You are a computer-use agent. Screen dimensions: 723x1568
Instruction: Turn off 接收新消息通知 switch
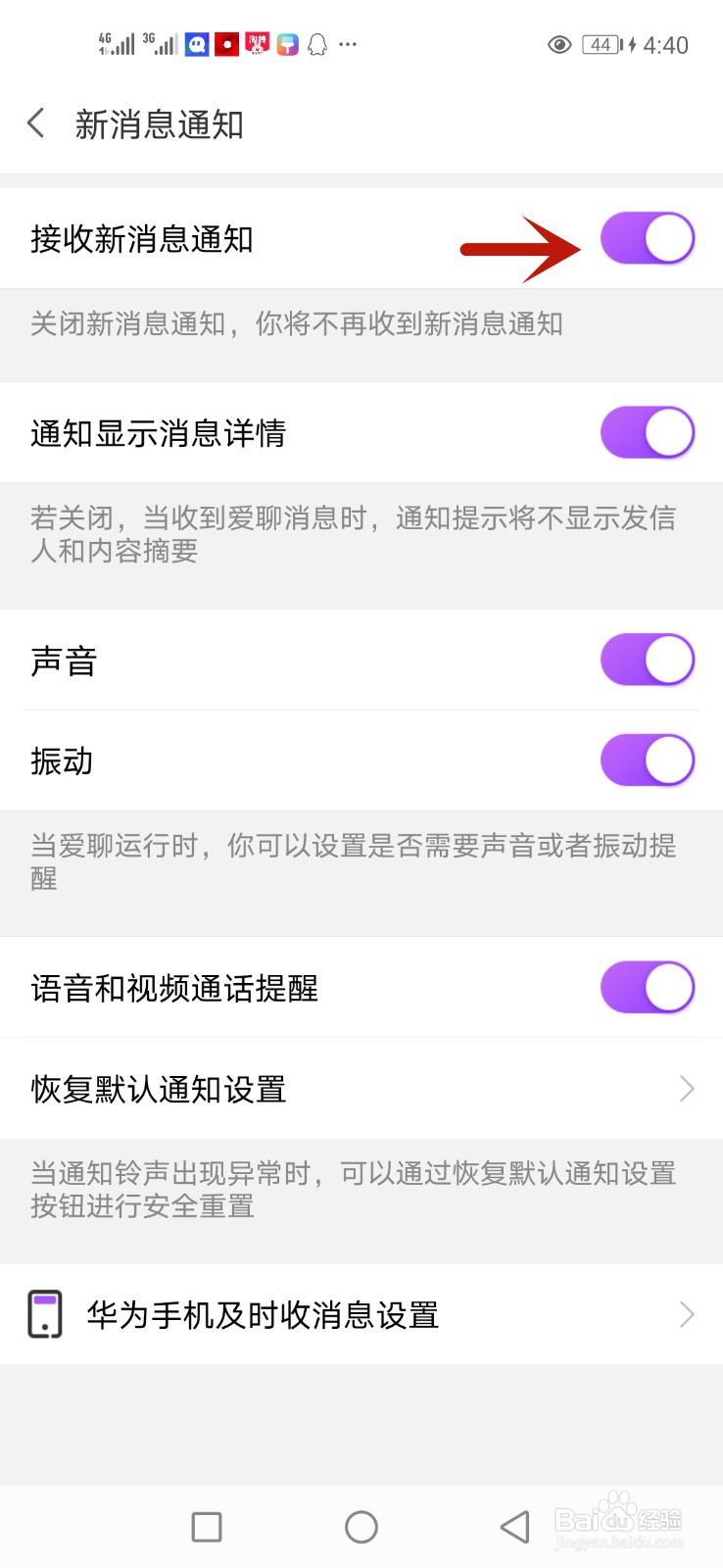pyautogui.click(x=648, y=238)
